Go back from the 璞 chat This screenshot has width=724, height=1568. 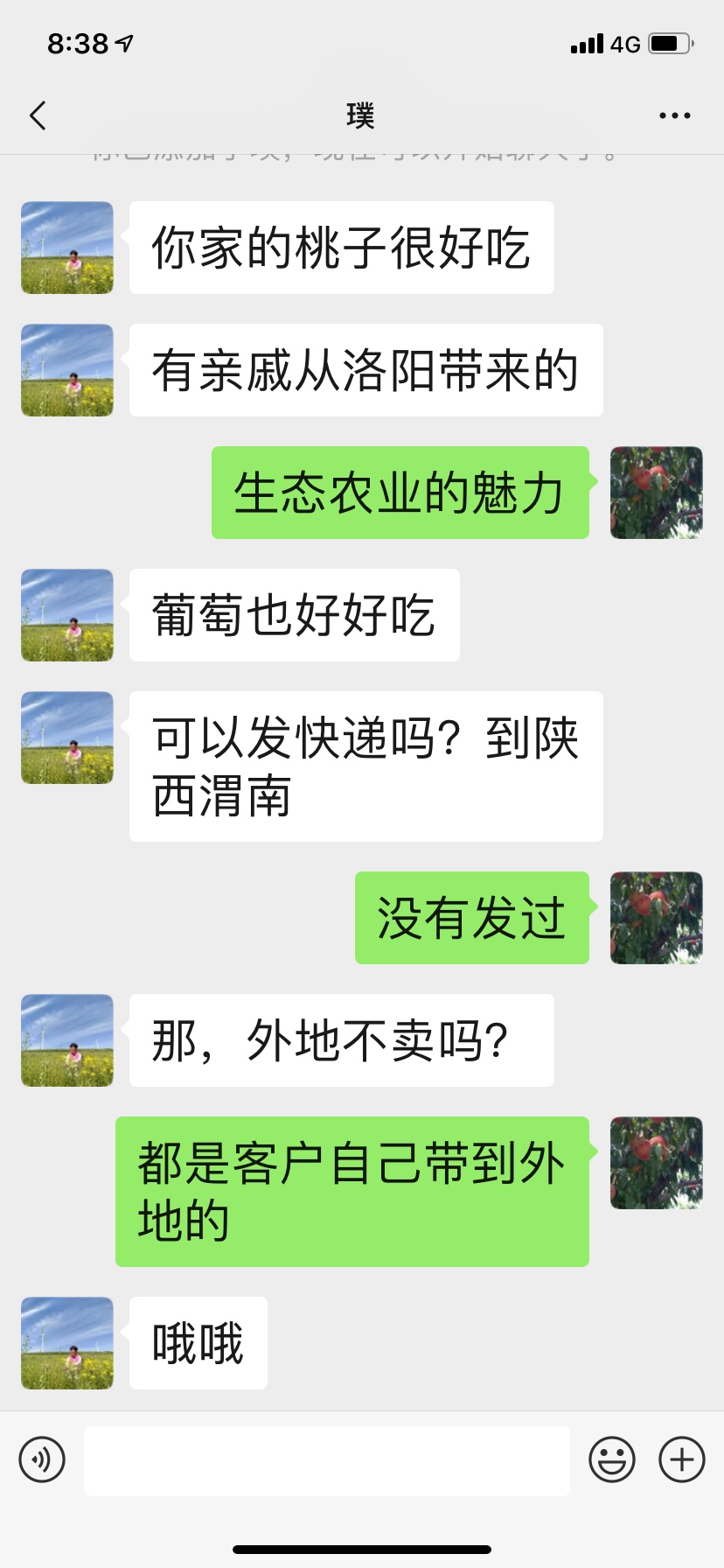click(x=38, y=115)
